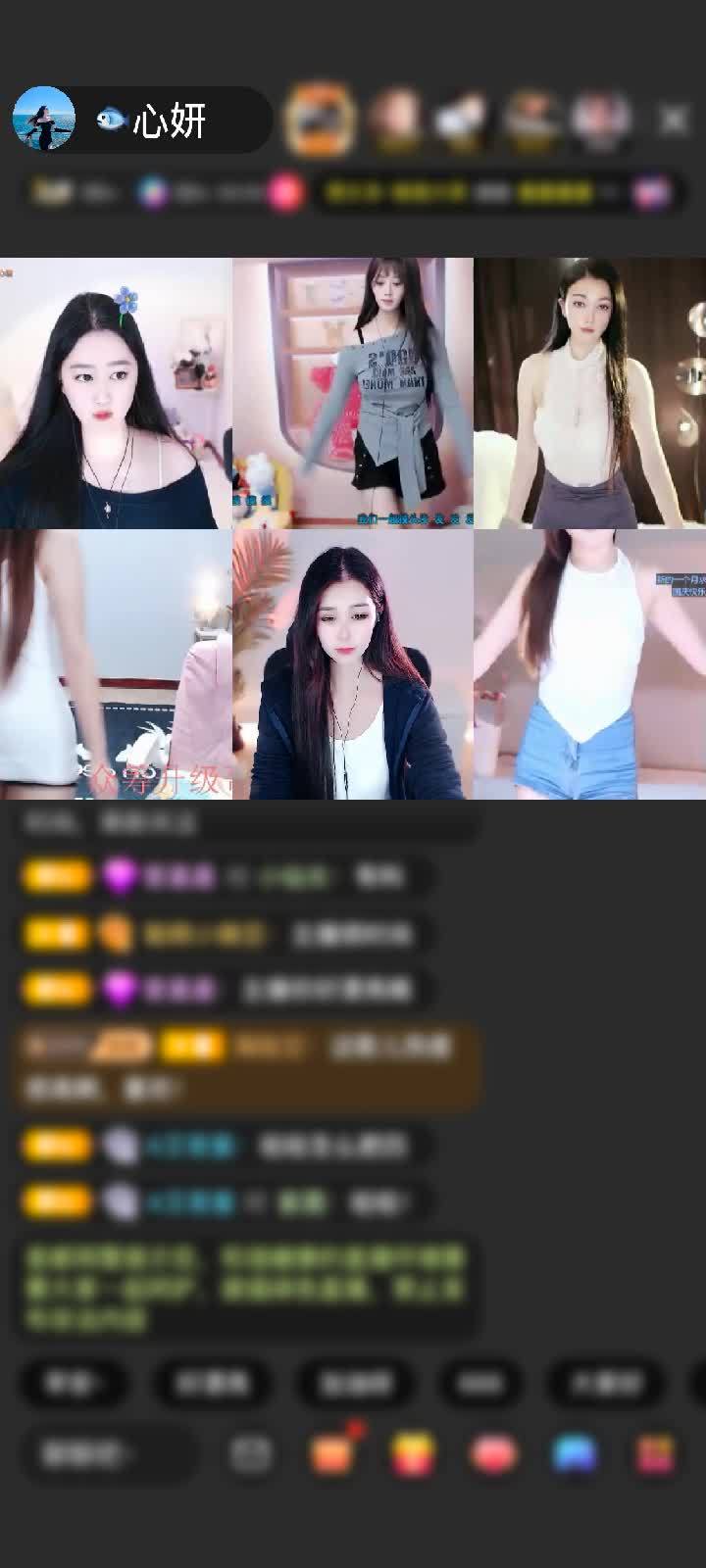Open the gift box icon with red dot

pyautogui.click(x=332, y=1453)
